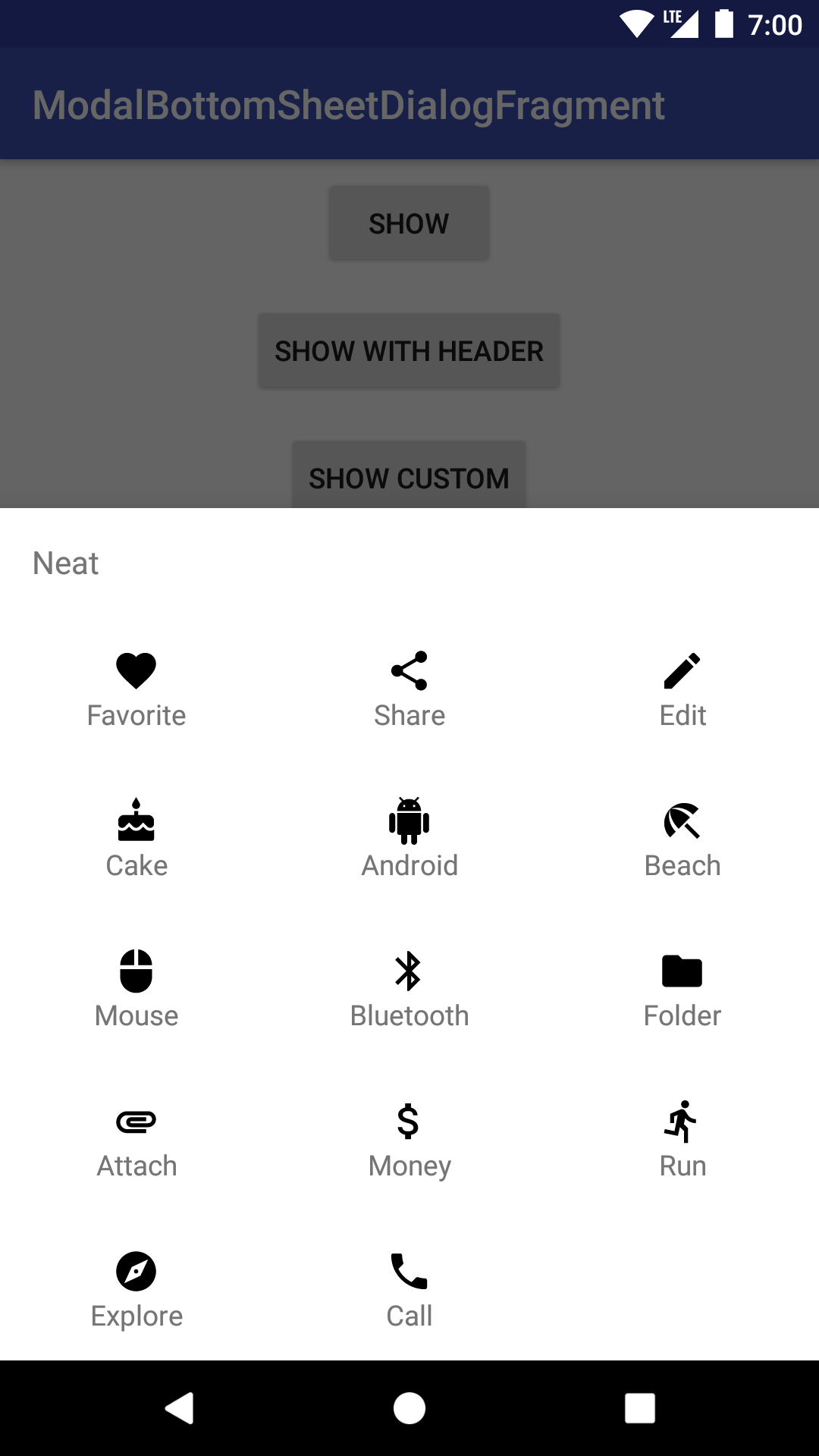Go back with the system back button
This screenshot has width=819, height=1456.
[180, 1408]
